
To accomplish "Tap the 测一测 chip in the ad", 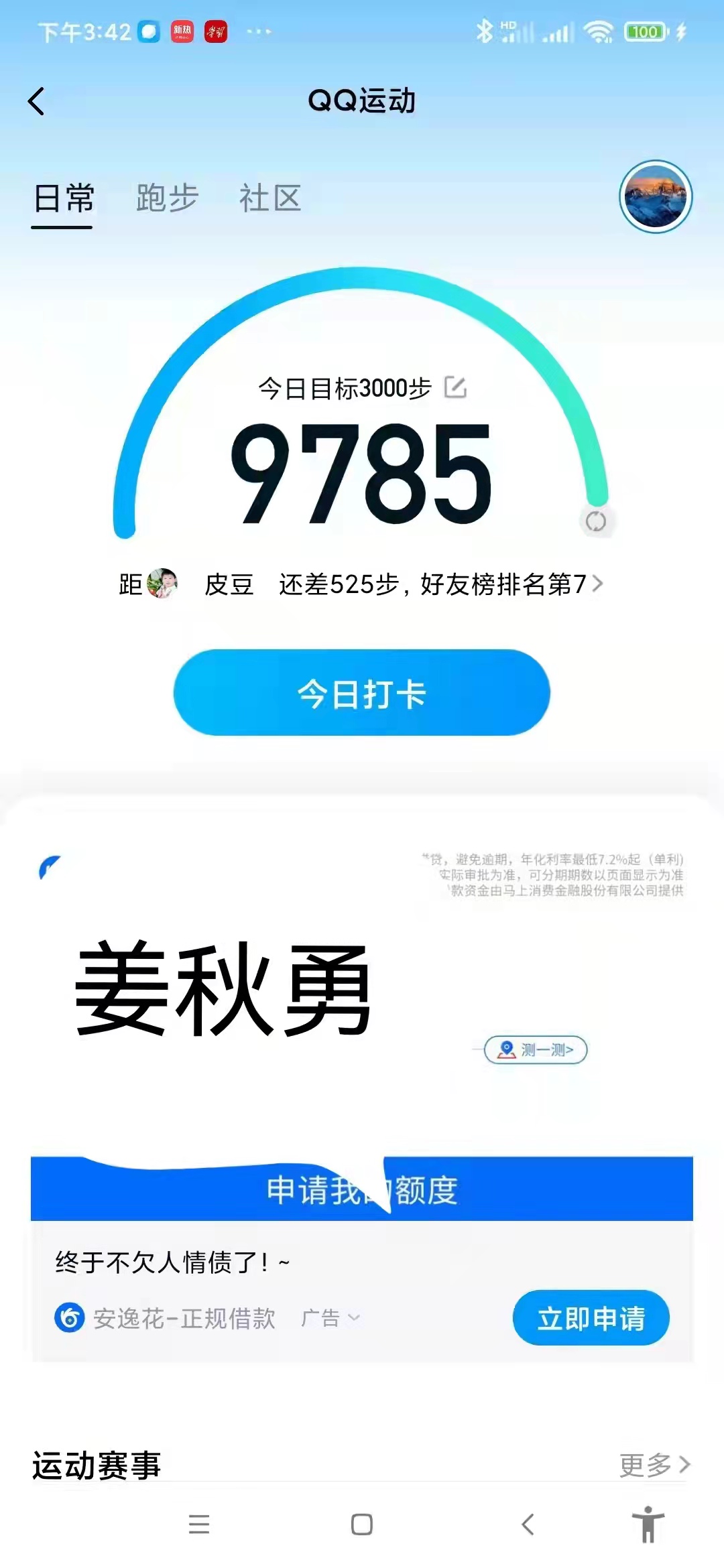I will (x=536, y=1049).
